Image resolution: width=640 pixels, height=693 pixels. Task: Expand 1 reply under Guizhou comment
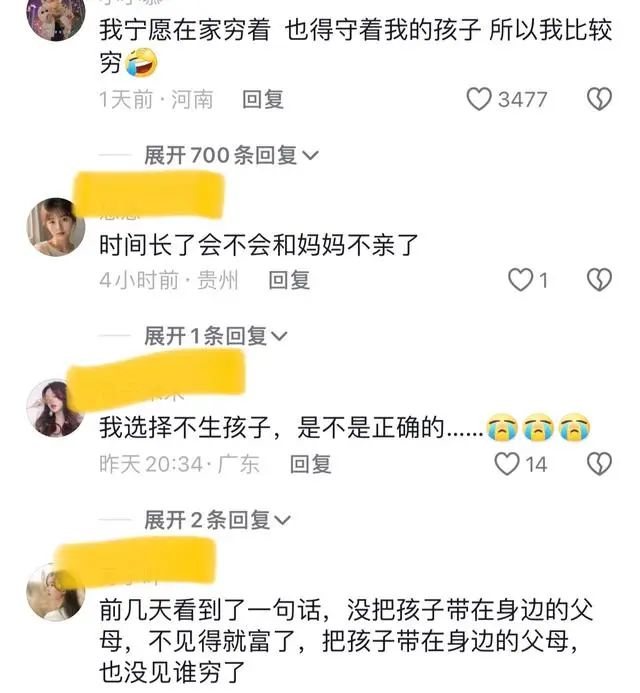tap(216, 336)
